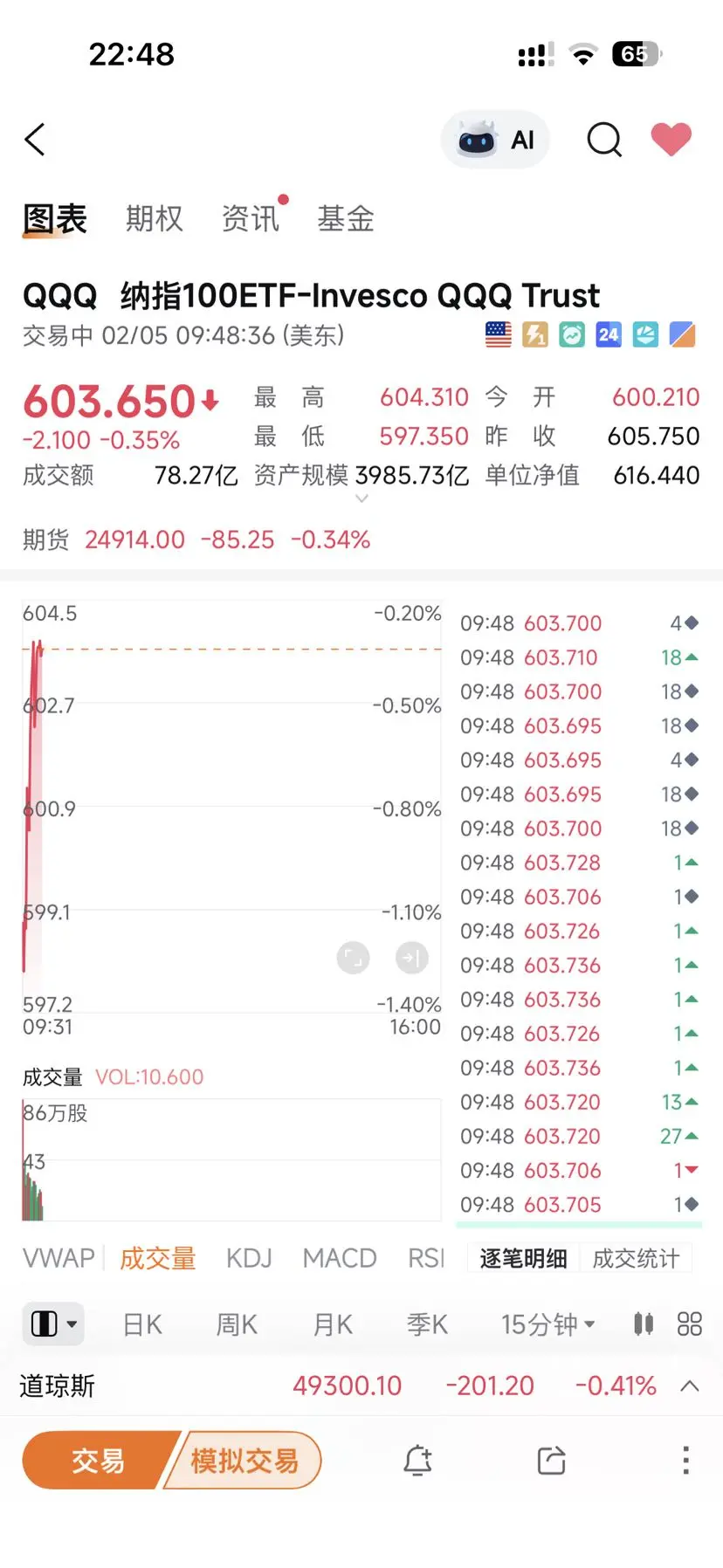Switch to 成交统计 view
This screenshot has width=723, height=1568.
click(636, 1258)
